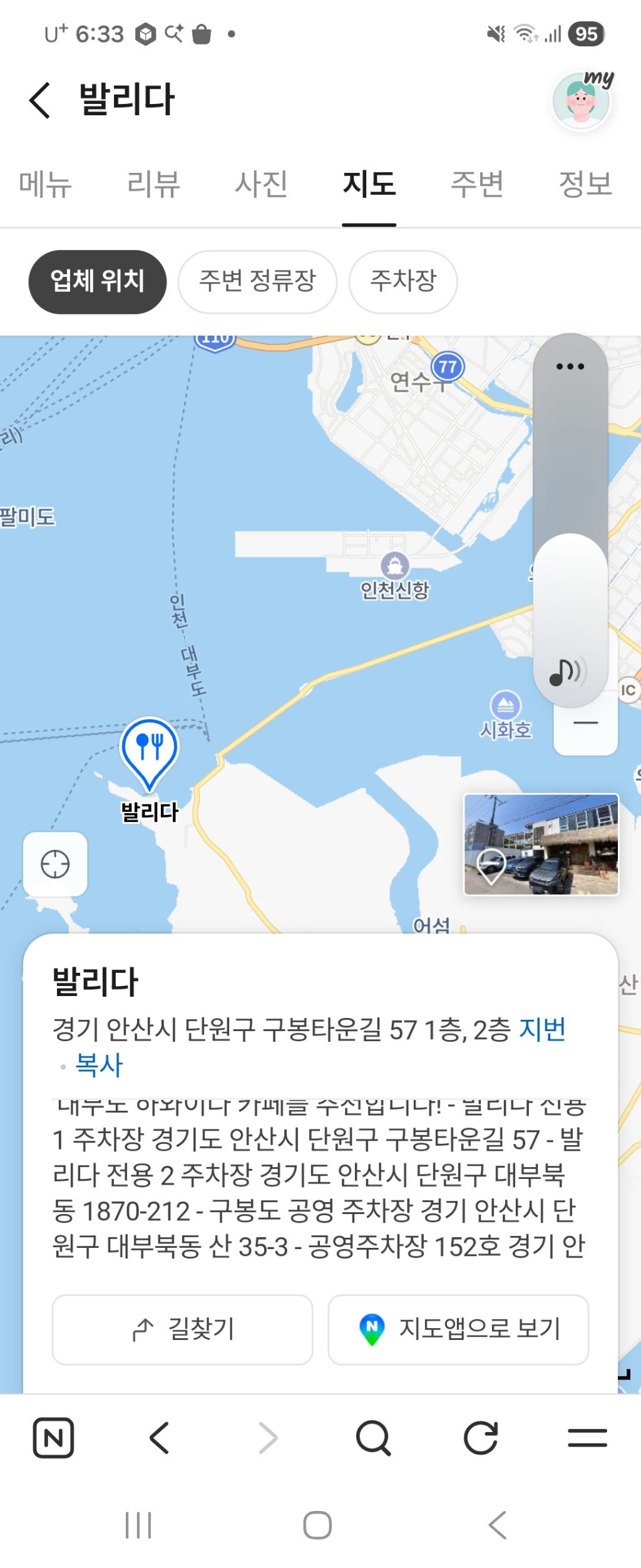Viewport: 641px width, 1568px height.
Task: Get directions with 길찾기
Action: click(x=182, y=1329)
